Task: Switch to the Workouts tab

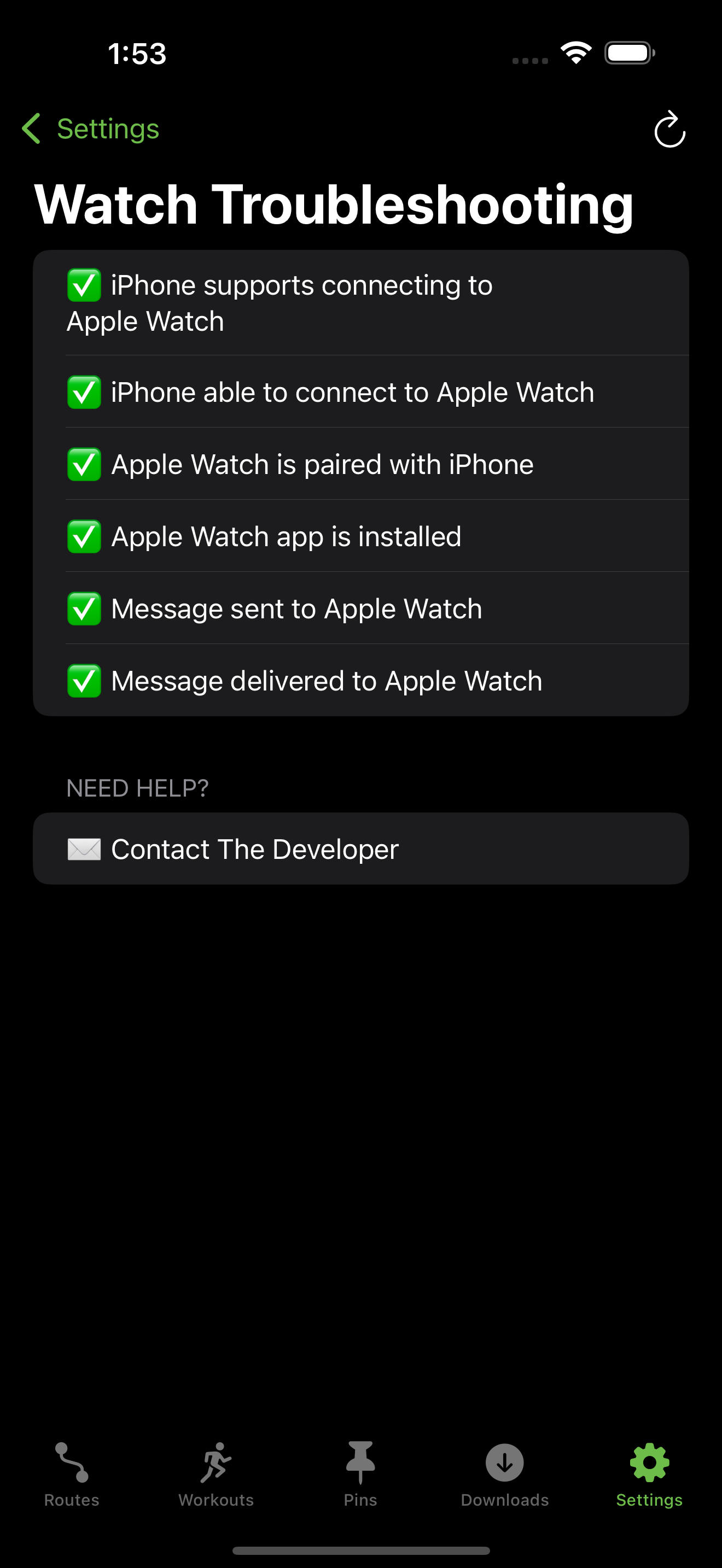Action: [216, 1473]
